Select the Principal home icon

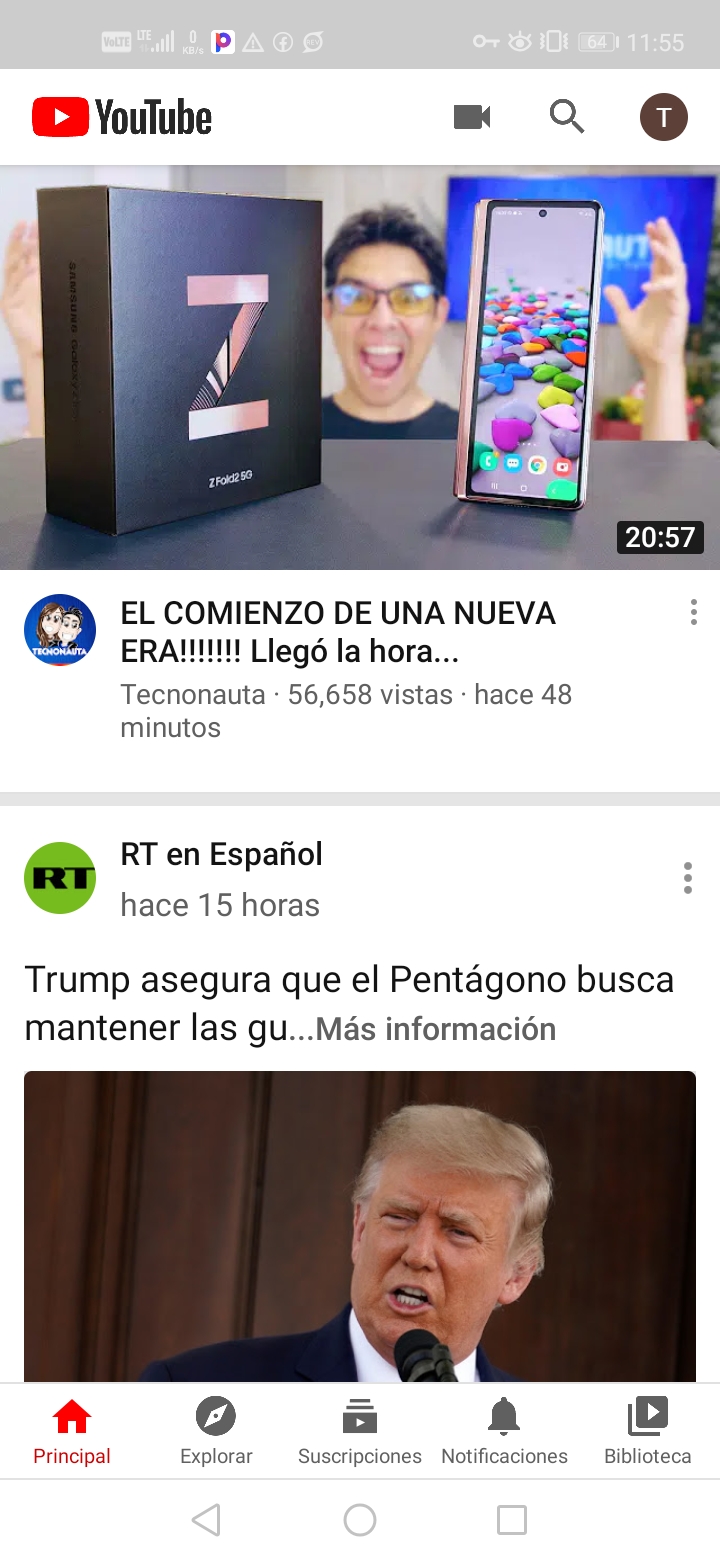(71, 1416)
